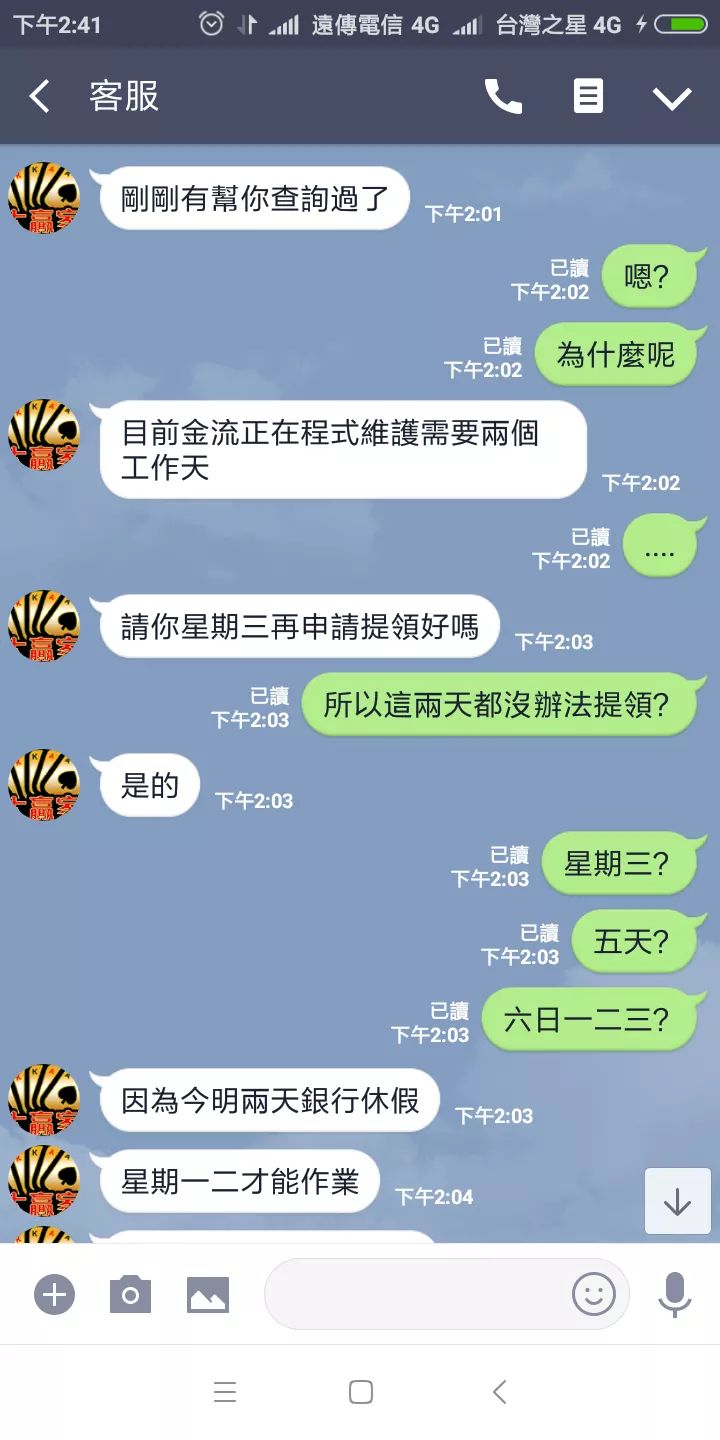Open the plus attachment menu
Image resolution: width=720 pixels, height=1440 pixels.
pyautogui.click(x=54, y=1295)
